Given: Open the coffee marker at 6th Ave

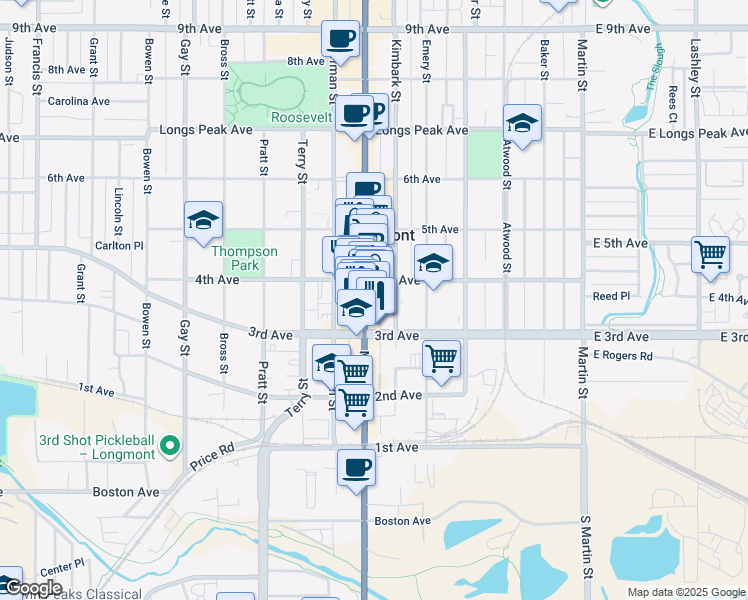Looking at the screenshot, I should 365,186.
